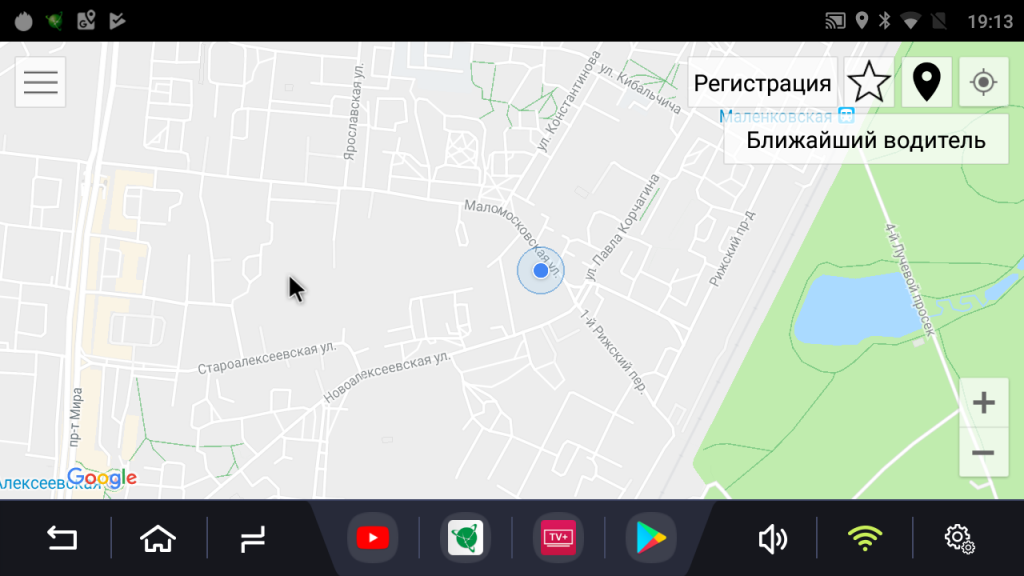Select Ближайший водитель button
This screenshot has height=576, width=1024.
866,140
